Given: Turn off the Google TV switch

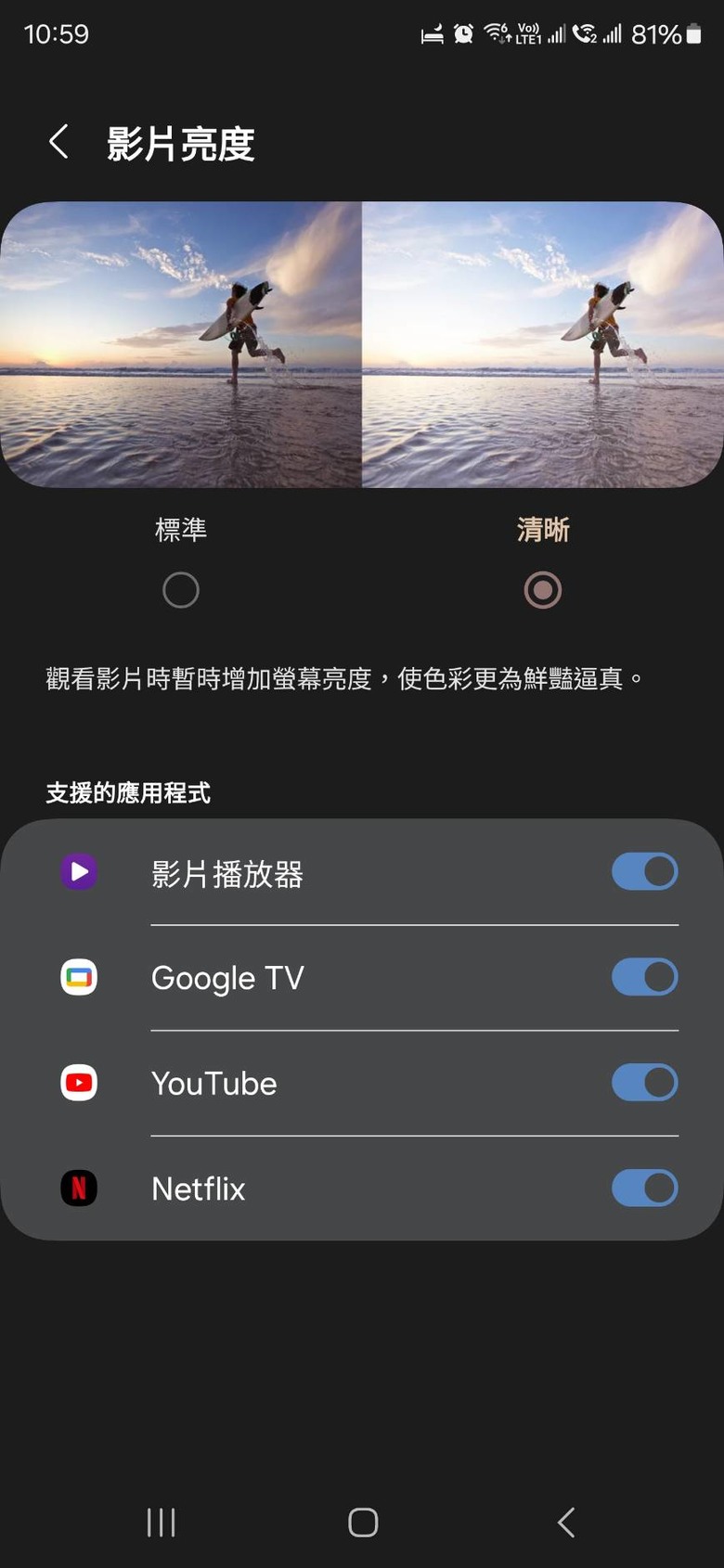Looking at the screenshot, I should pos(644,977).
